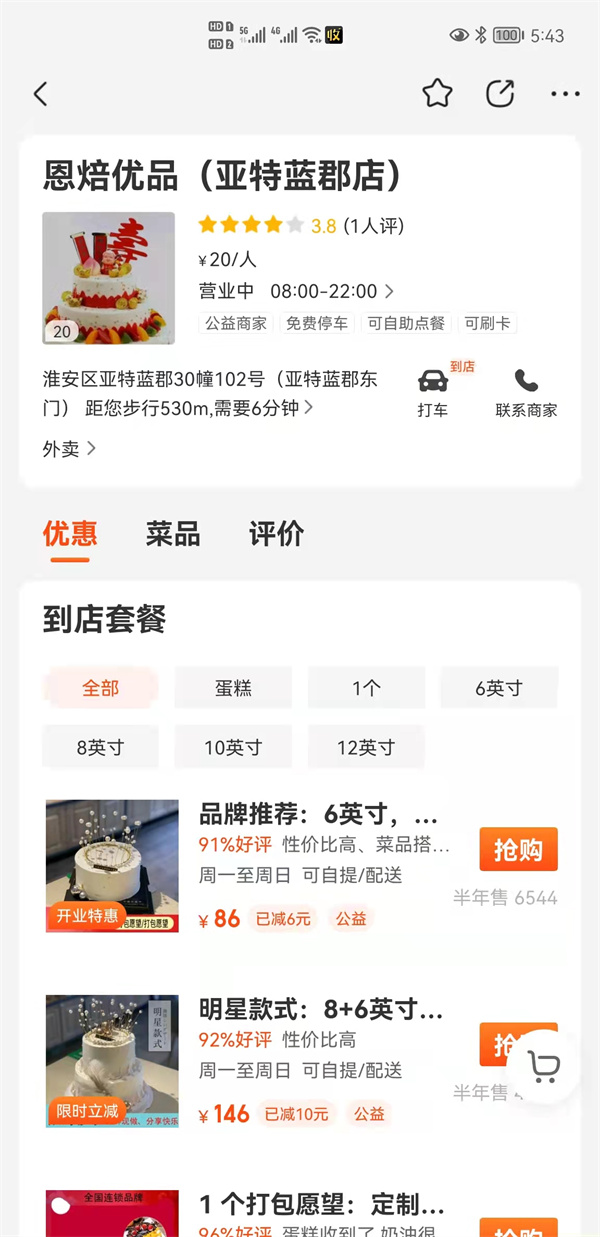Open the 明星款式 8+6英寸 cake deal

320,1010
